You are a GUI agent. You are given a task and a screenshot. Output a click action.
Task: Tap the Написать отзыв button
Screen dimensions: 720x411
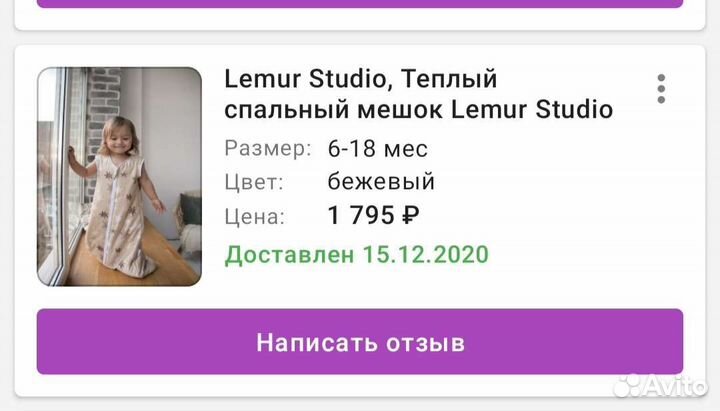tap(360, 342)
